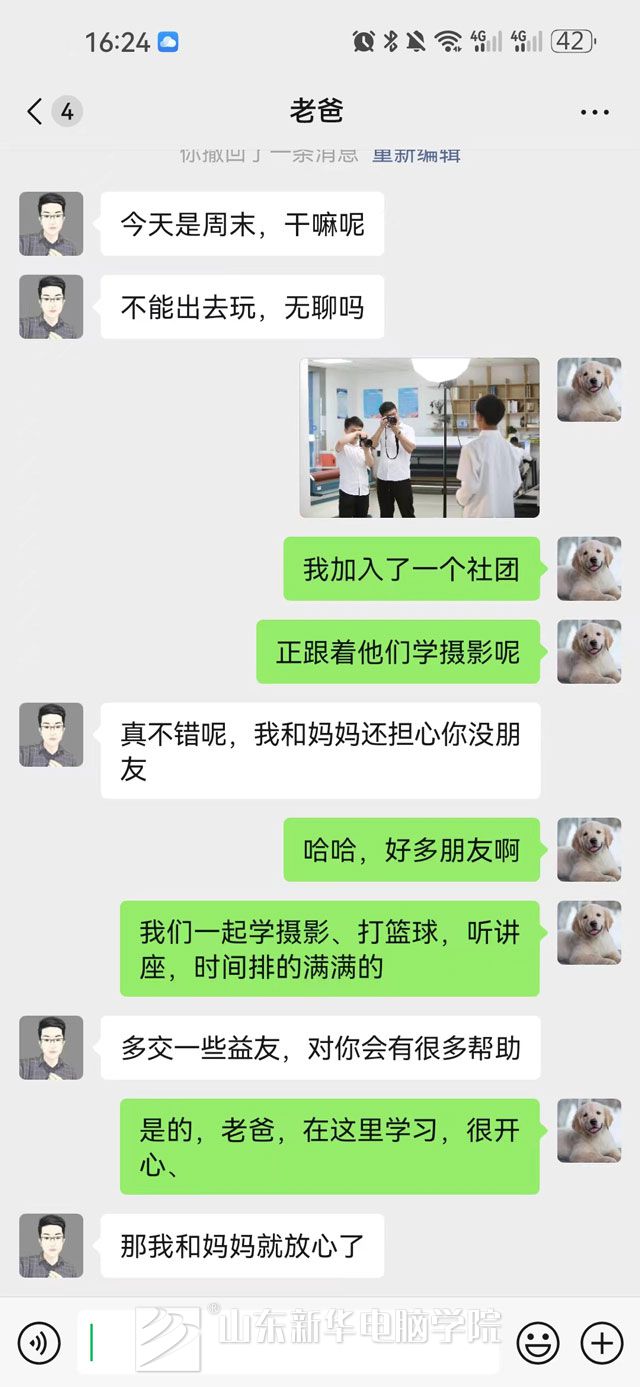Open the plus attachments menu
This screenshot has width=640, height=1387.
(x=601, y=1342)
